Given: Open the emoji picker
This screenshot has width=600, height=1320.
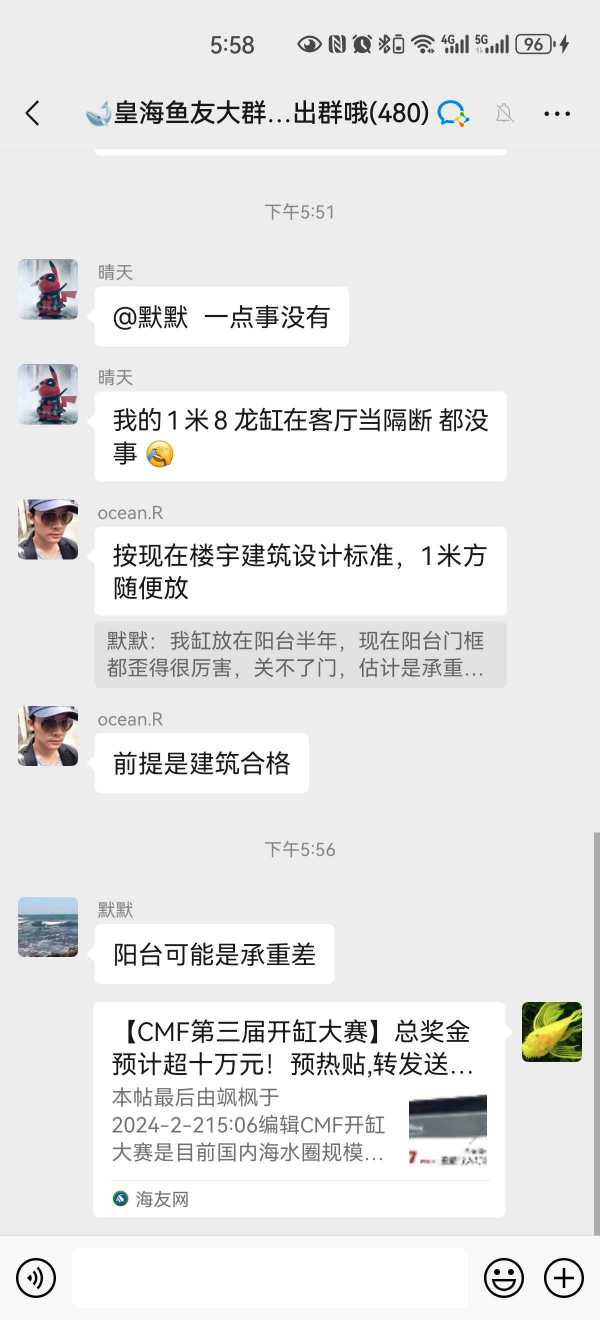Looking at the screenshot, I should click(x=504, y=1277).
